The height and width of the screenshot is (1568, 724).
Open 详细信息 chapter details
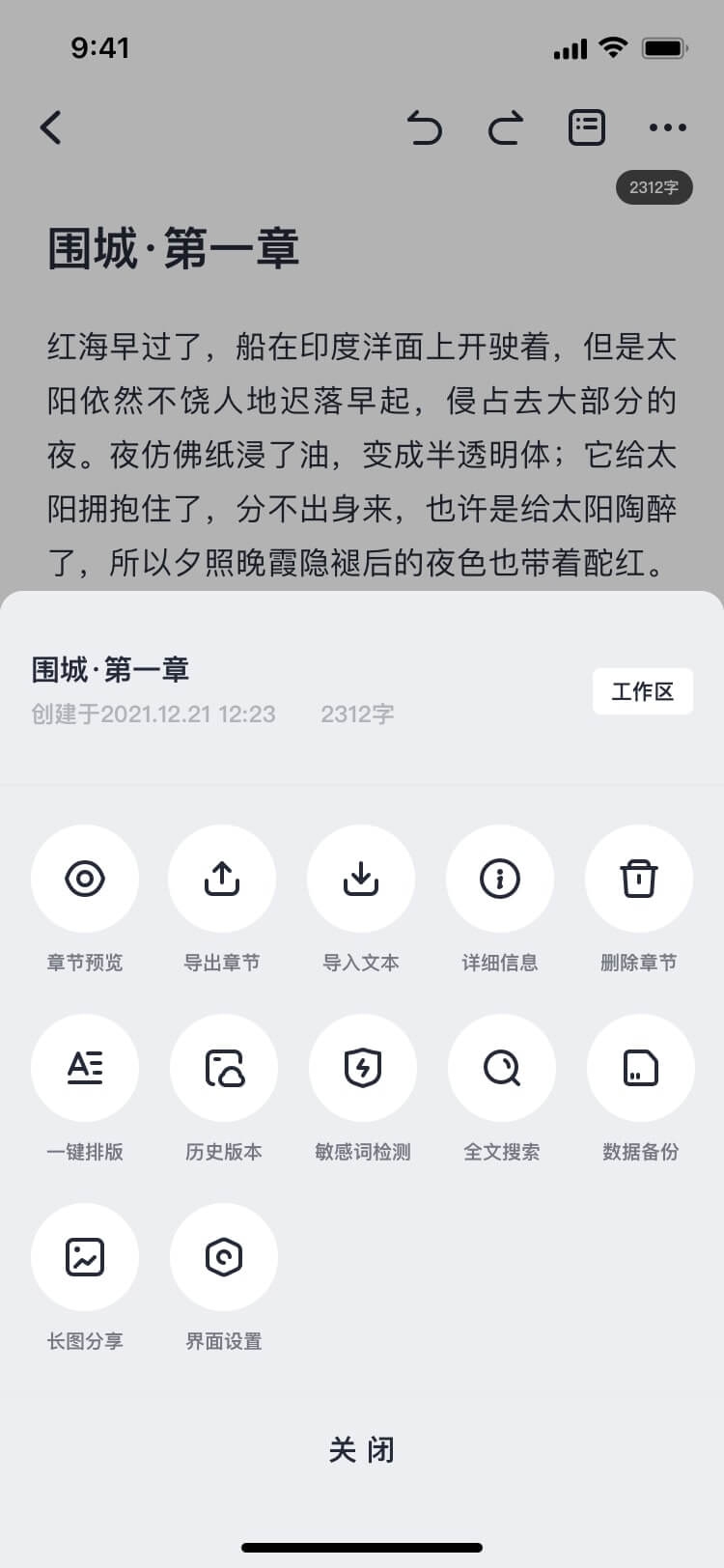500,879
